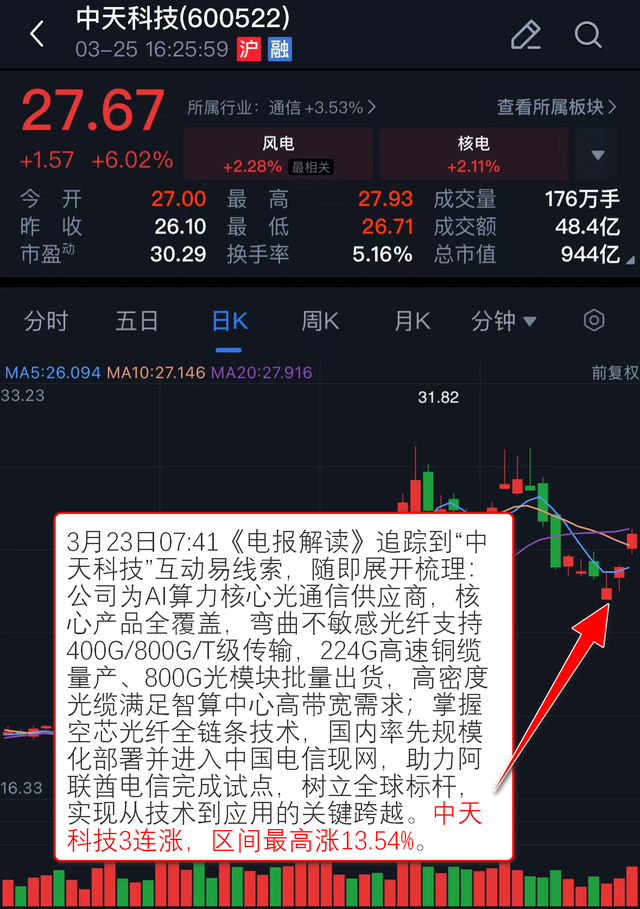Open the 分钟 interval dropdown

(x=503, y=321)
